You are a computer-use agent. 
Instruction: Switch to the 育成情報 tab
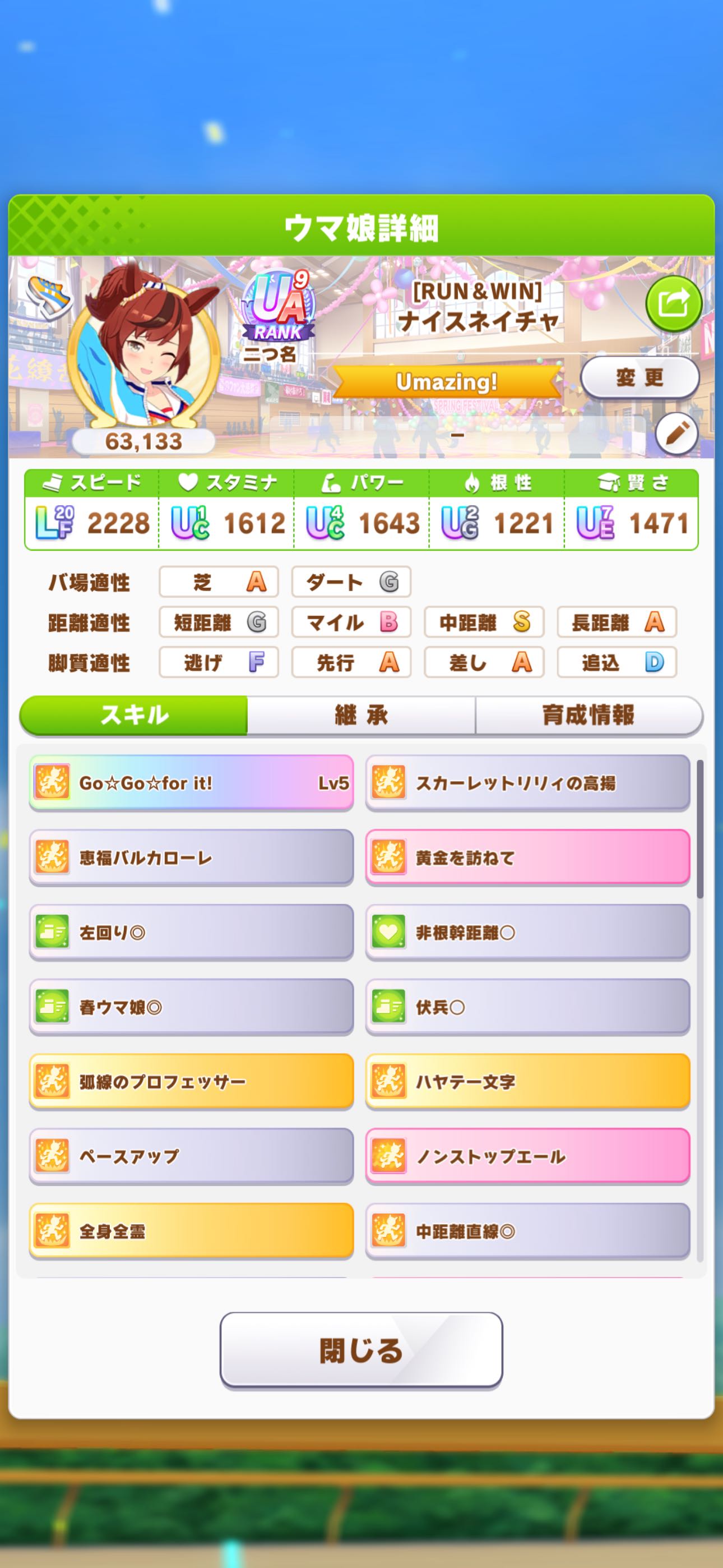click(x=588, y=715)
